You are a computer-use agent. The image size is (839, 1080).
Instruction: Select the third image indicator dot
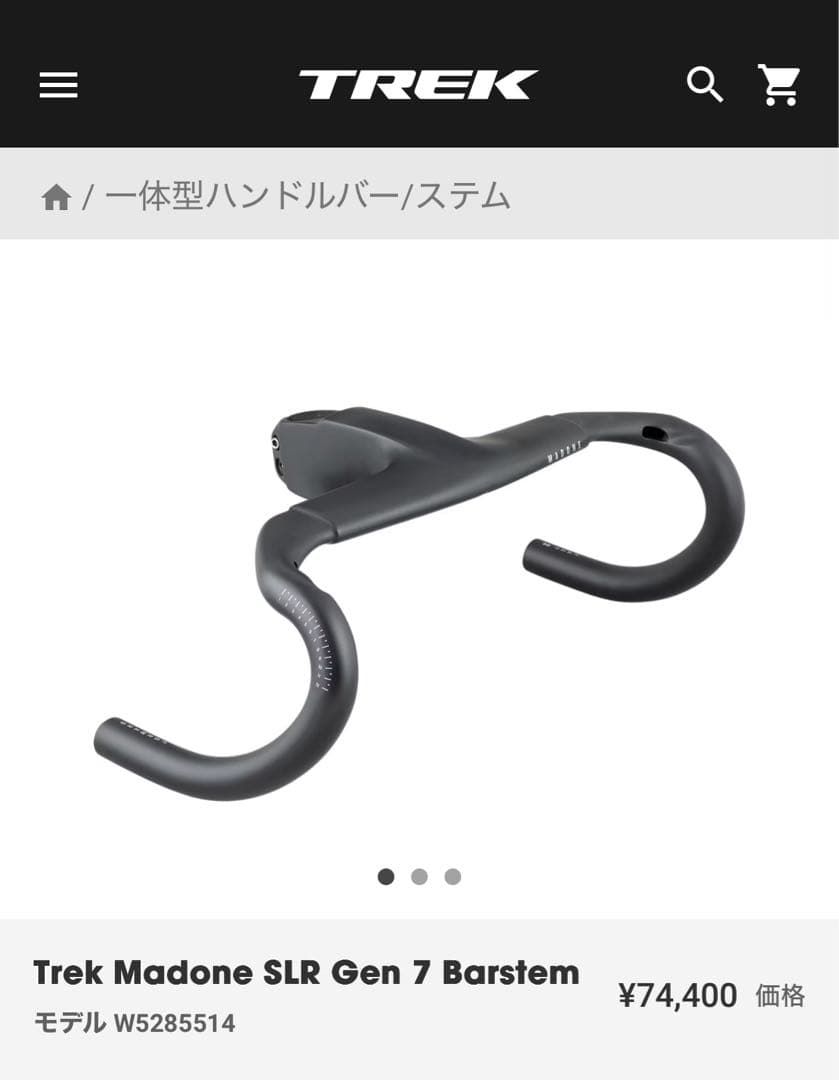click(x=453, y=877)
